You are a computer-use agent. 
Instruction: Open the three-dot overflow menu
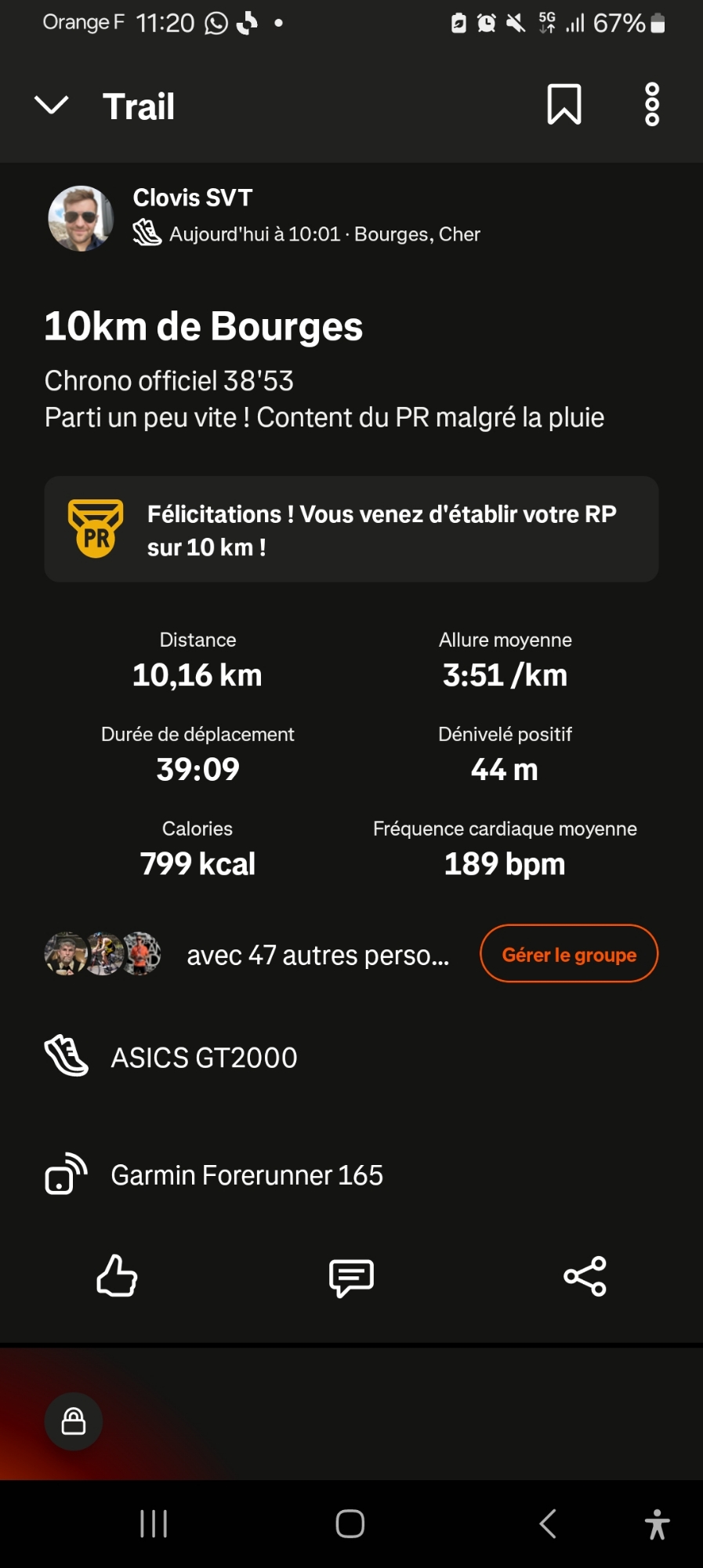[651, 105]
